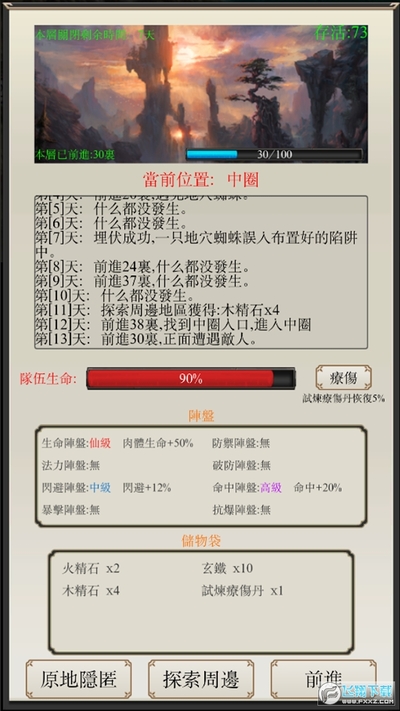Select 探索周邊 to explore surroundings
The width and height of the screenshot is (400, 711).
201,679
